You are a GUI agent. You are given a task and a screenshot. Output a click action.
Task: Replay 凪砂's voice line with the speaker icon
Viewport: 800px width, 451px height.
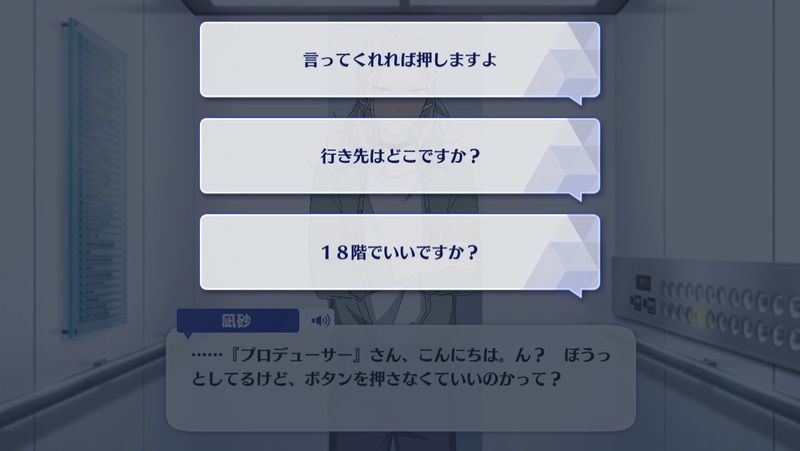(321, 321)
